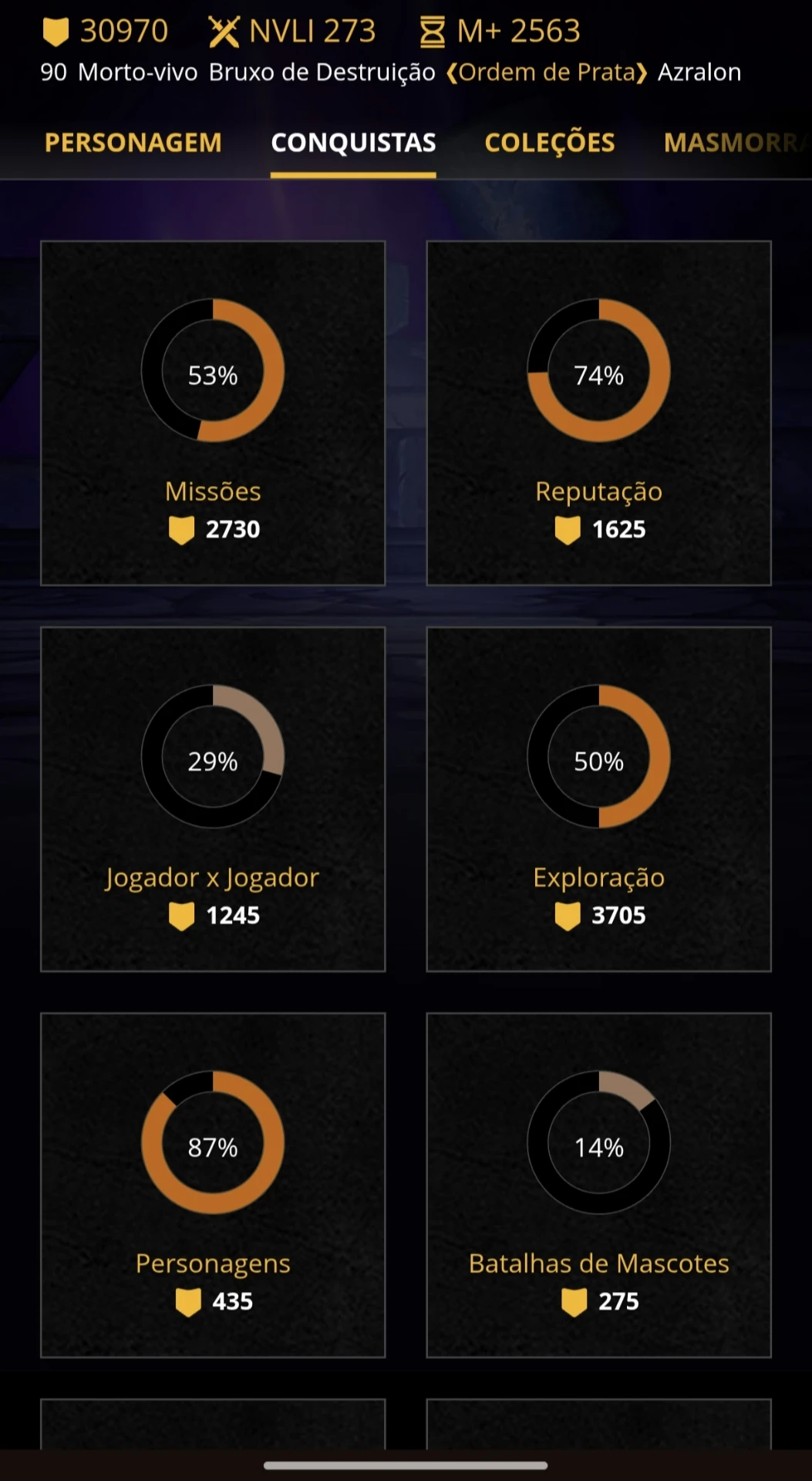View Jogador x Jogador achievements

point(213,799)
